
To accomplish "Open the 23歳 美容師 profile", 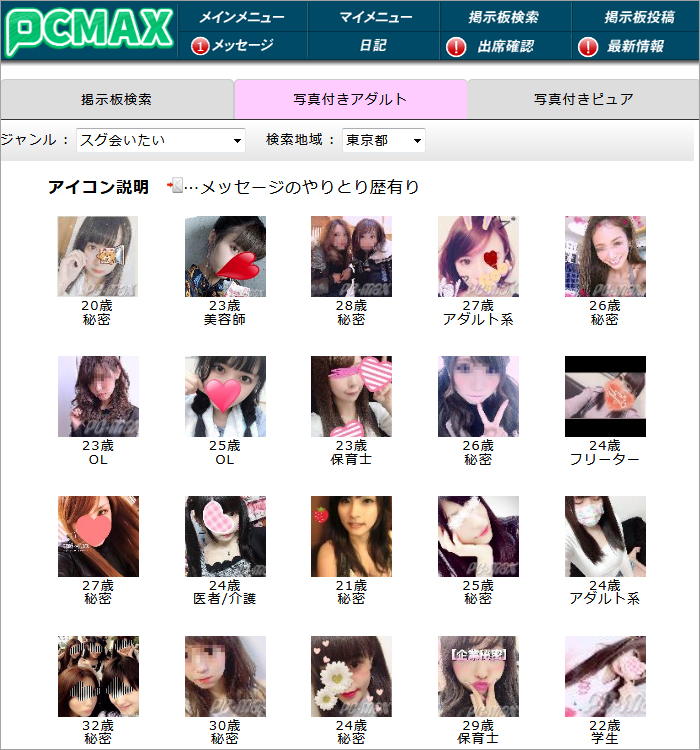I will click(x=225, y=257).
